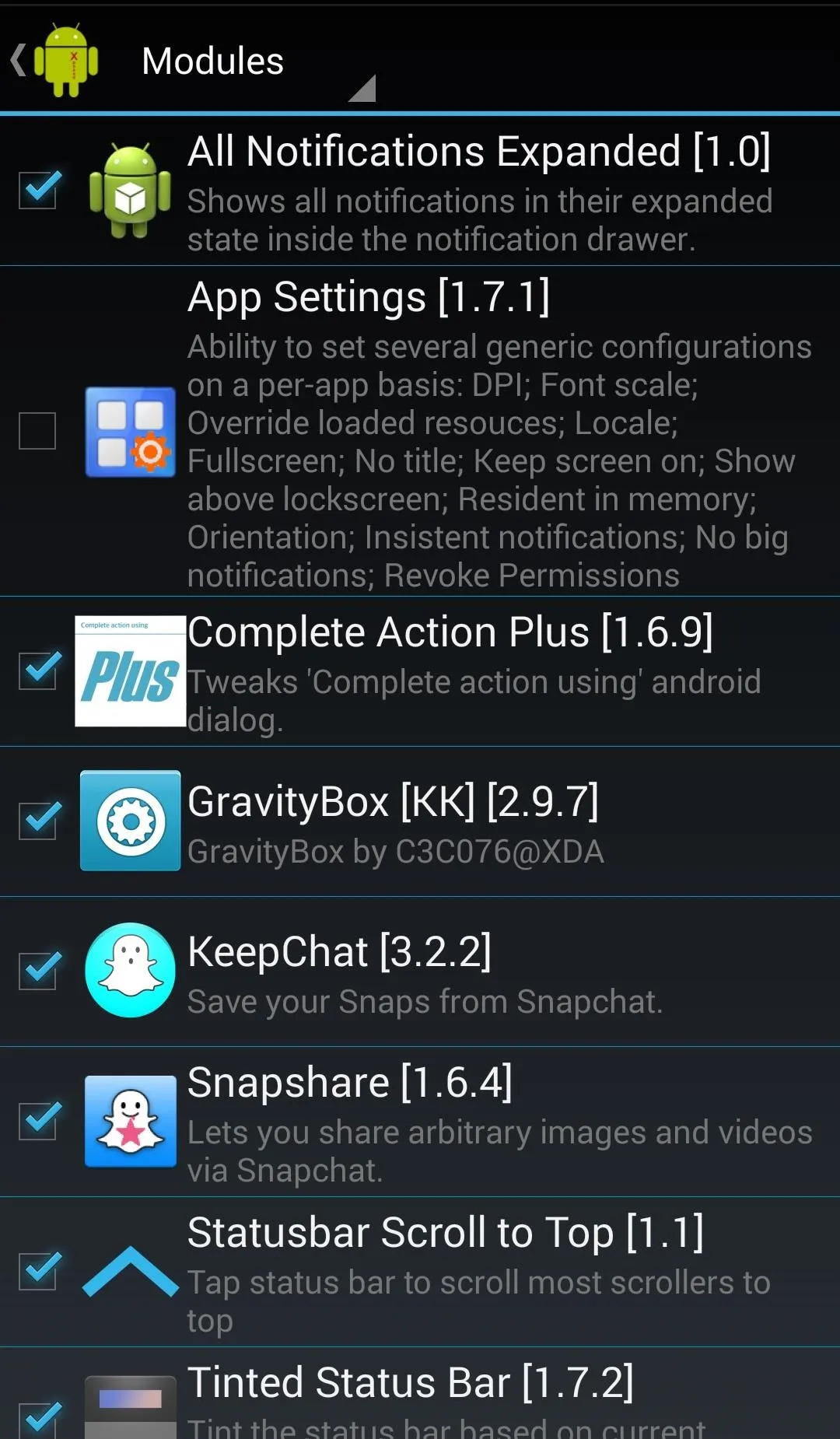
Task: Open the App Settings [1.7.1] module
Action: click(420, 431)
